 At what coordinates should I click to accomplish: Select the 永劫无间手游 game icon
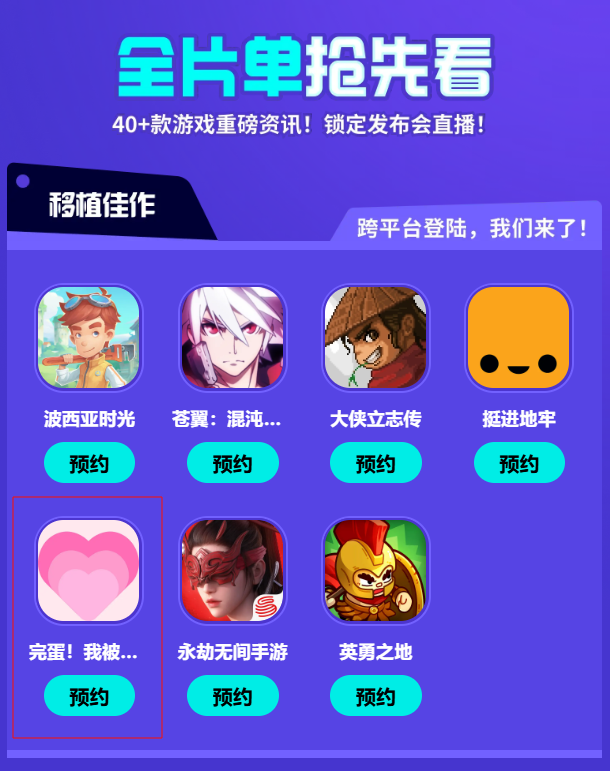(x=233, y=570)
